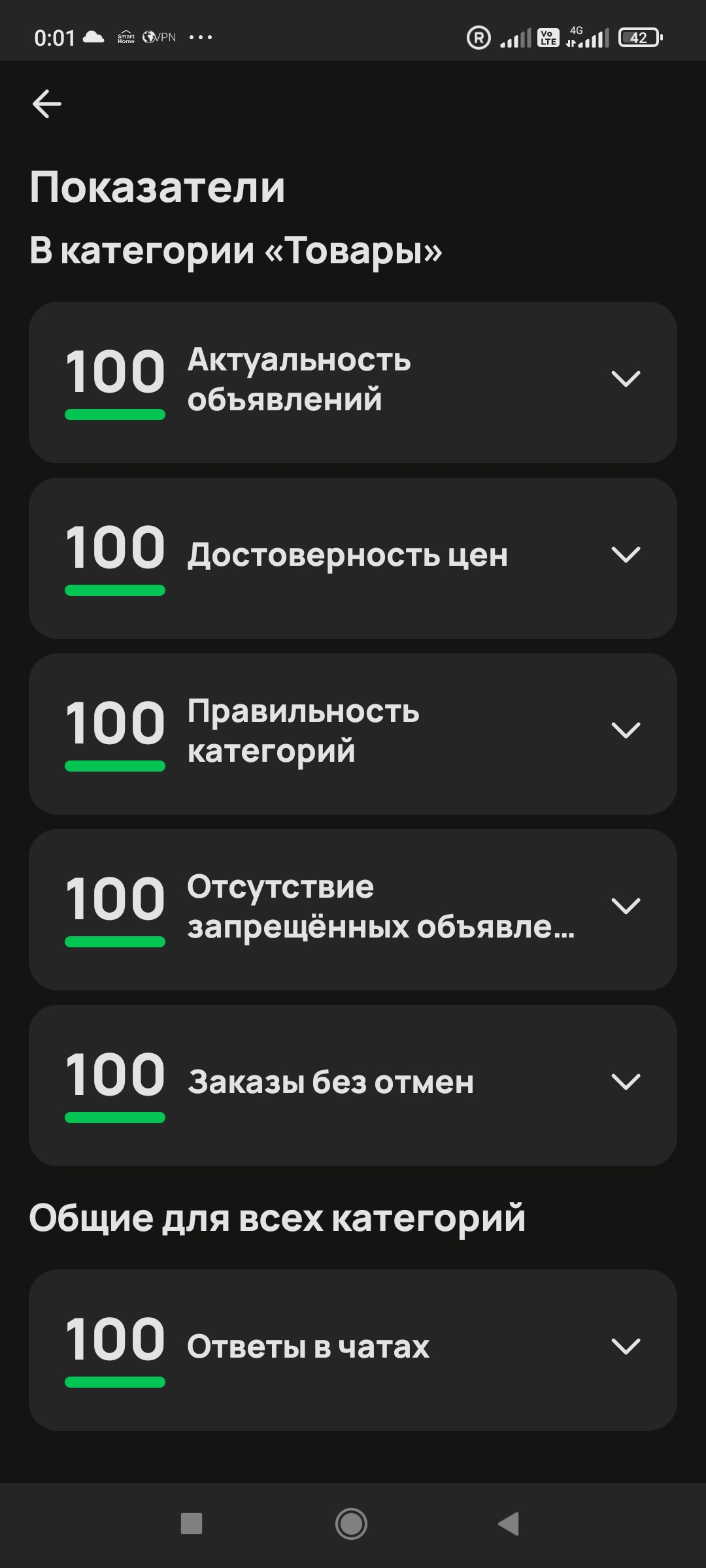The image size is (706, 1568).
Task: Tap the system home button
Action: pos(352,1524)
